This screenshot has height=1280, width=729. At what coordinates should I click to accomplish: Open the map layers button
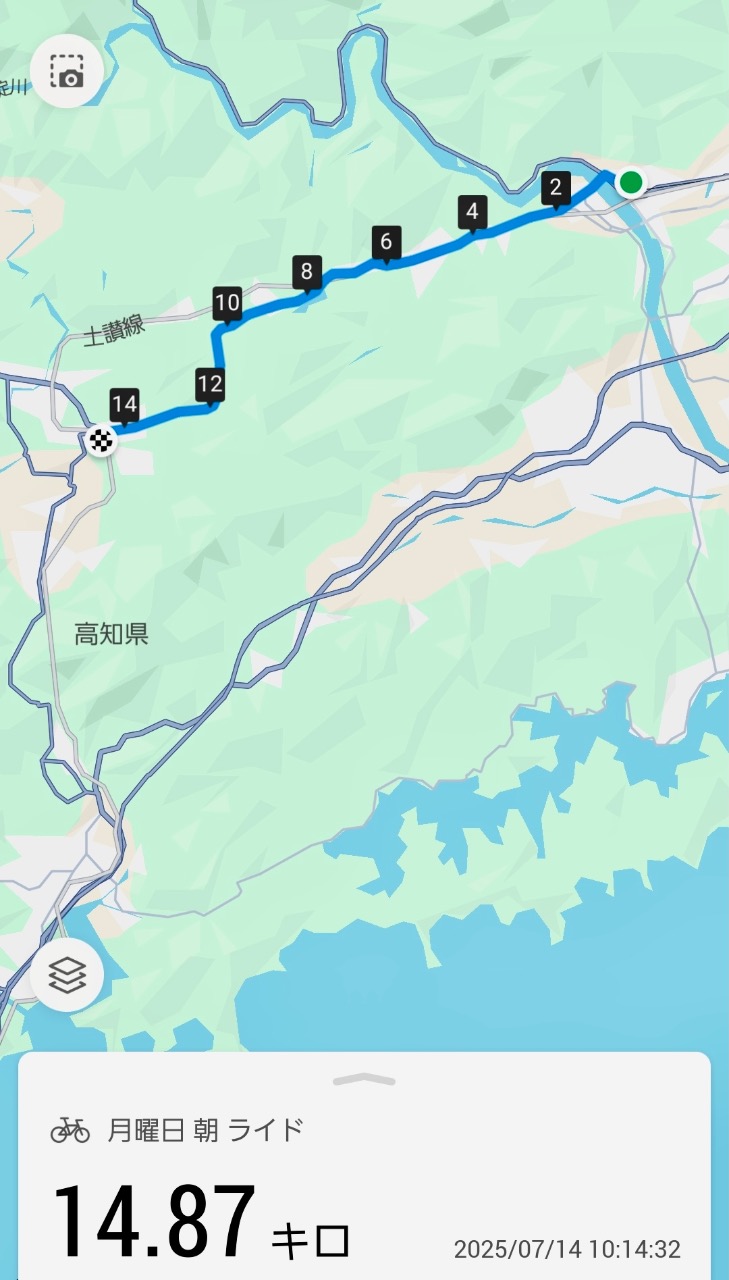click(x=67, y=975)
